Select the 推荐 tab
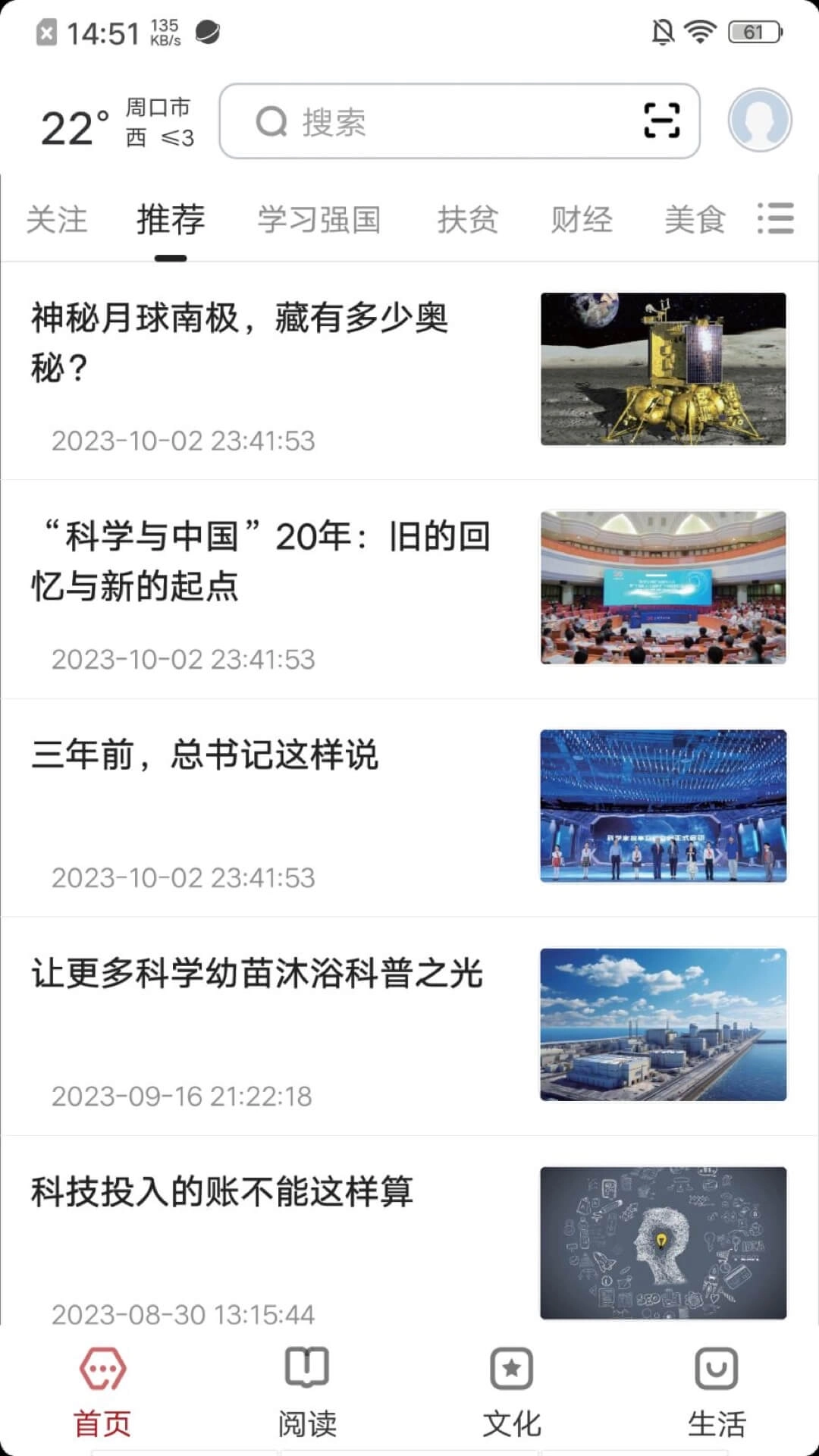The width and height of the screenshot is (819, 1456). click(170, 220)
